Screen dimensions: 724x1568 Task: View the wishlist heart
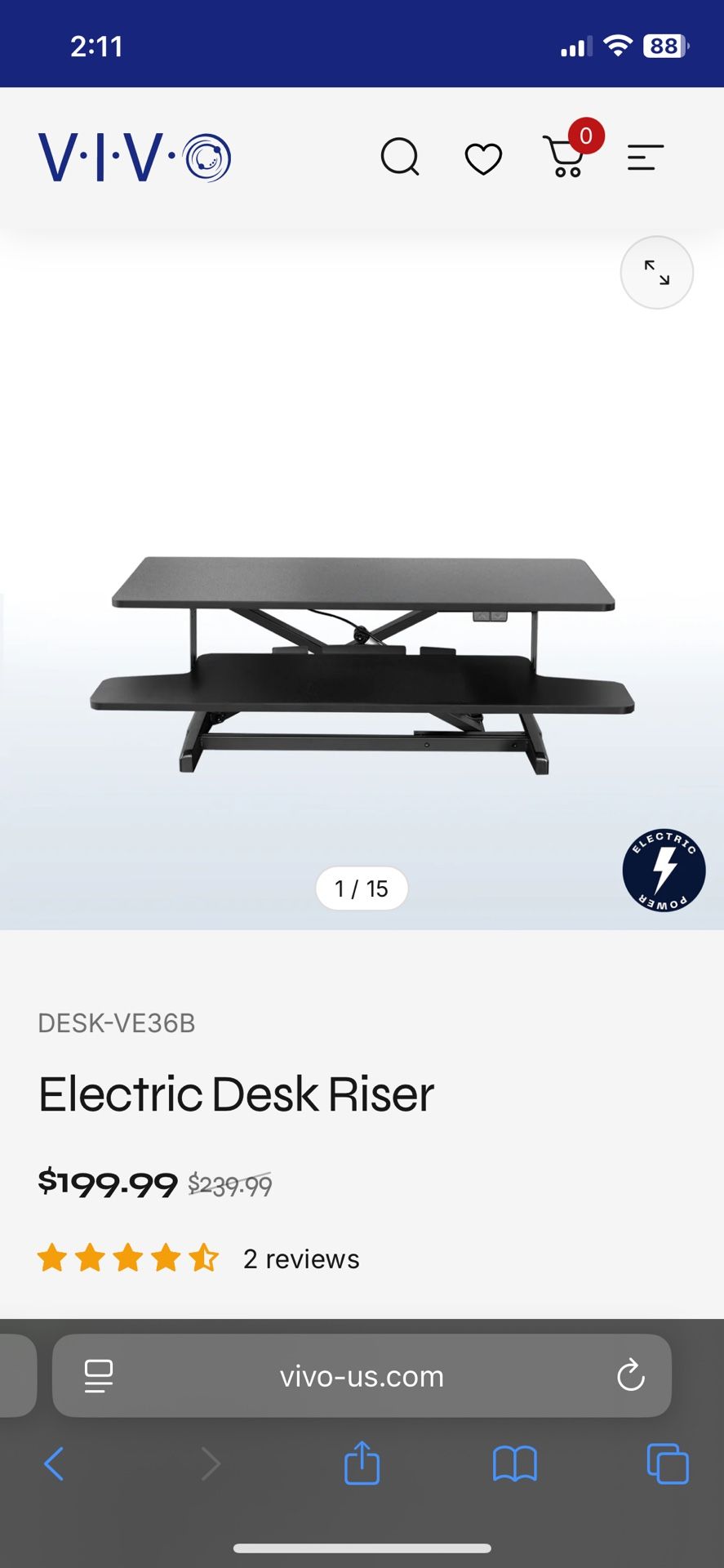tap(483, 158)
